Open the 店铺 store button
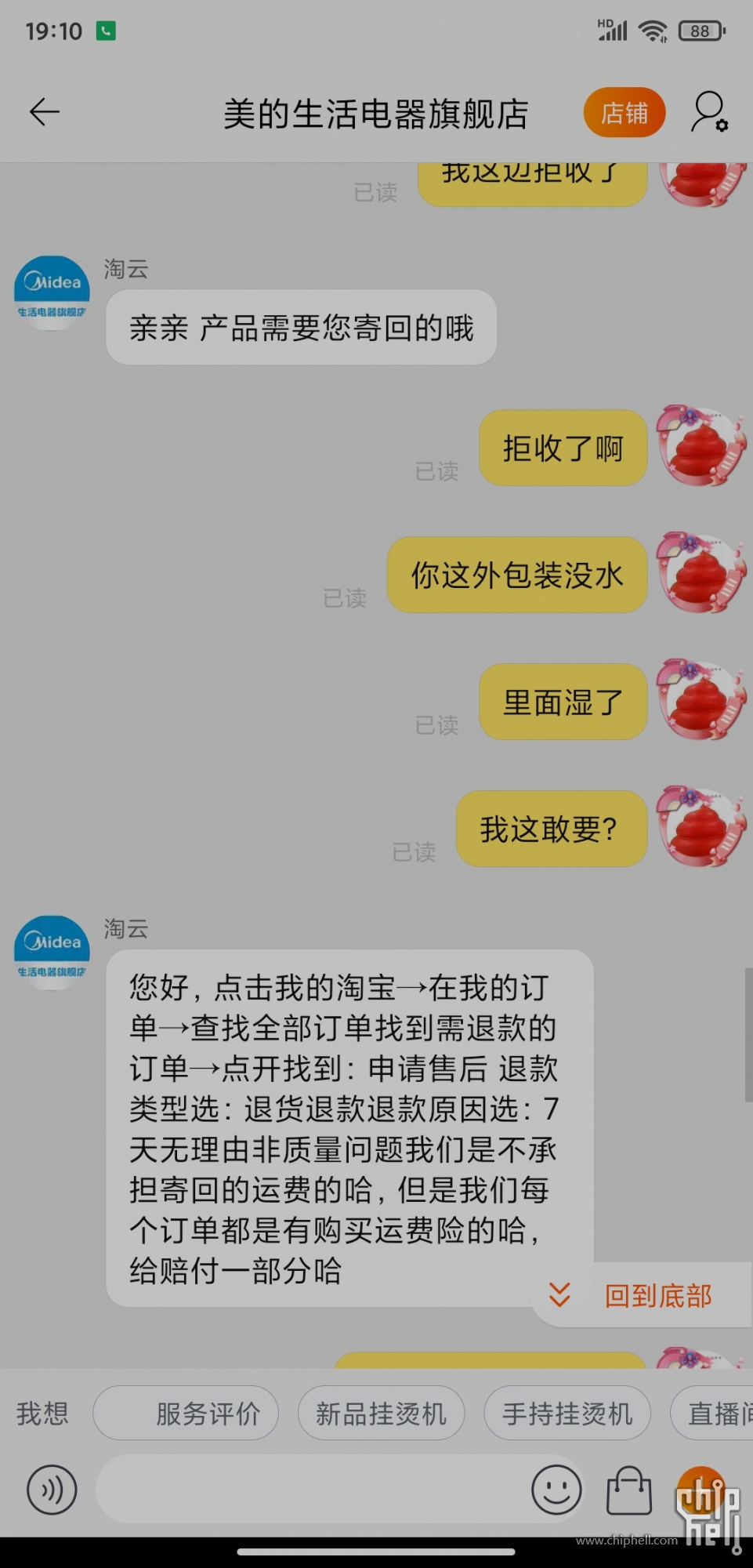This screenshot has height=1568, width=753. coord(624,113)
